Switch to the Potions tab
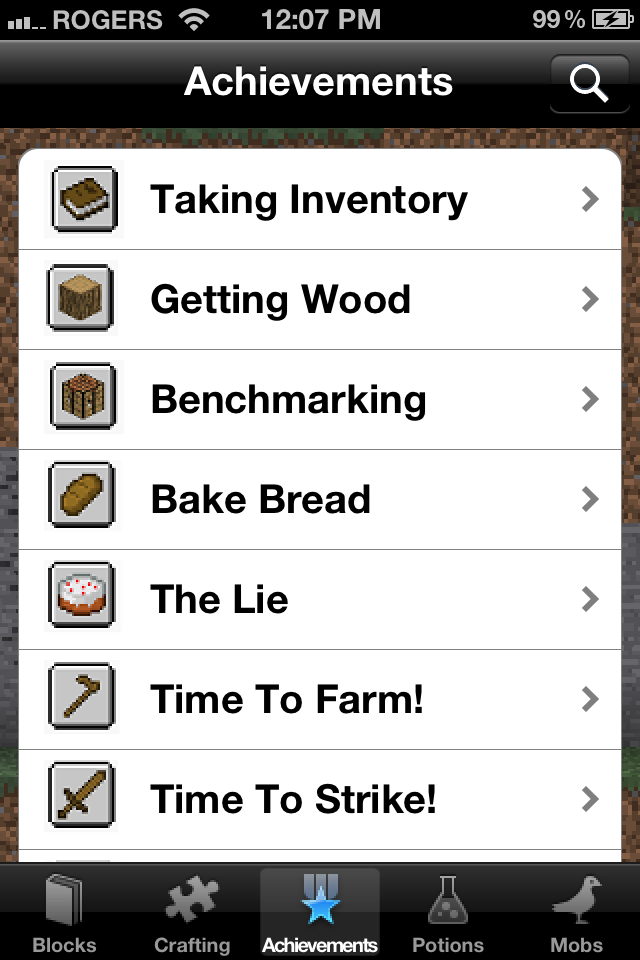 pyautogui.click(x=448, y=914)
